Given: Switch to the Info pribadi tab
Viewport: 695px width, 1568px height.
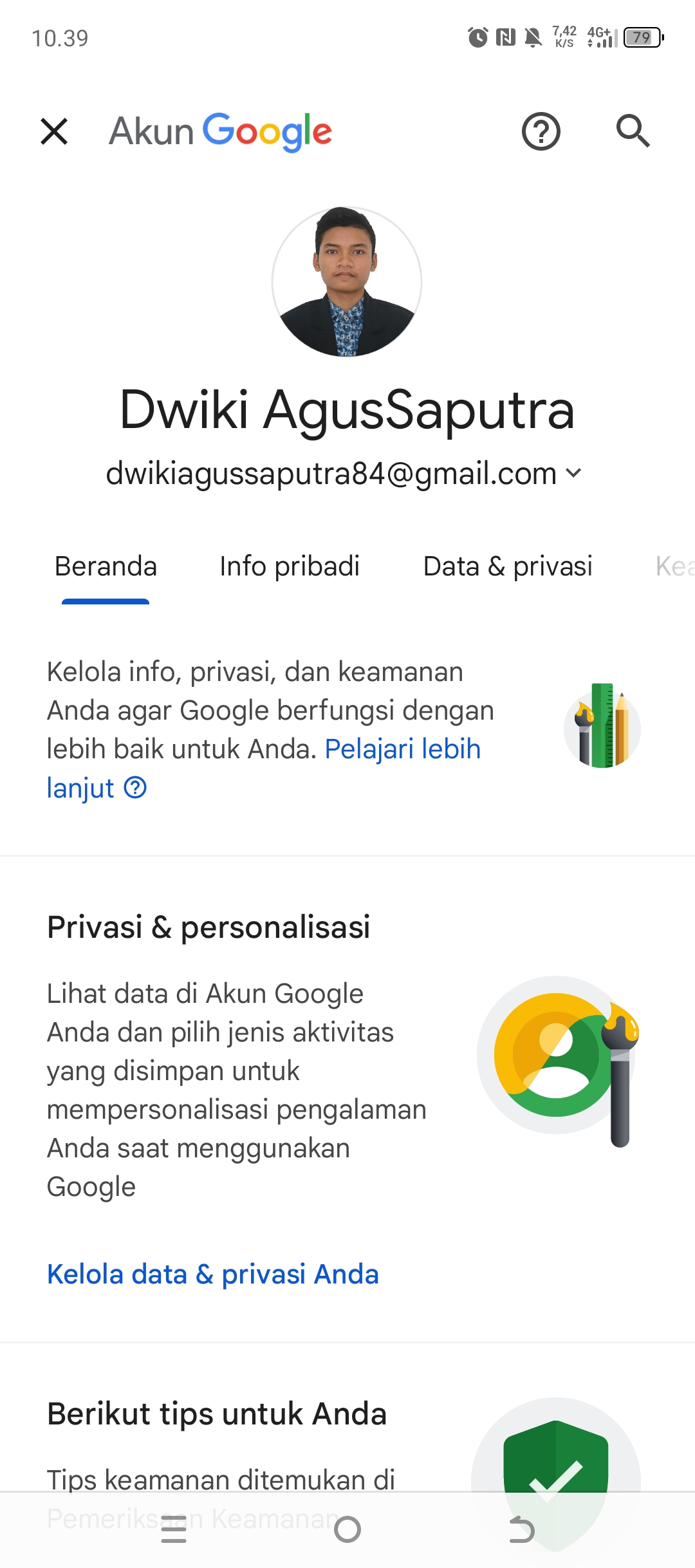Looking at the screenshot, I should (290, 567).
